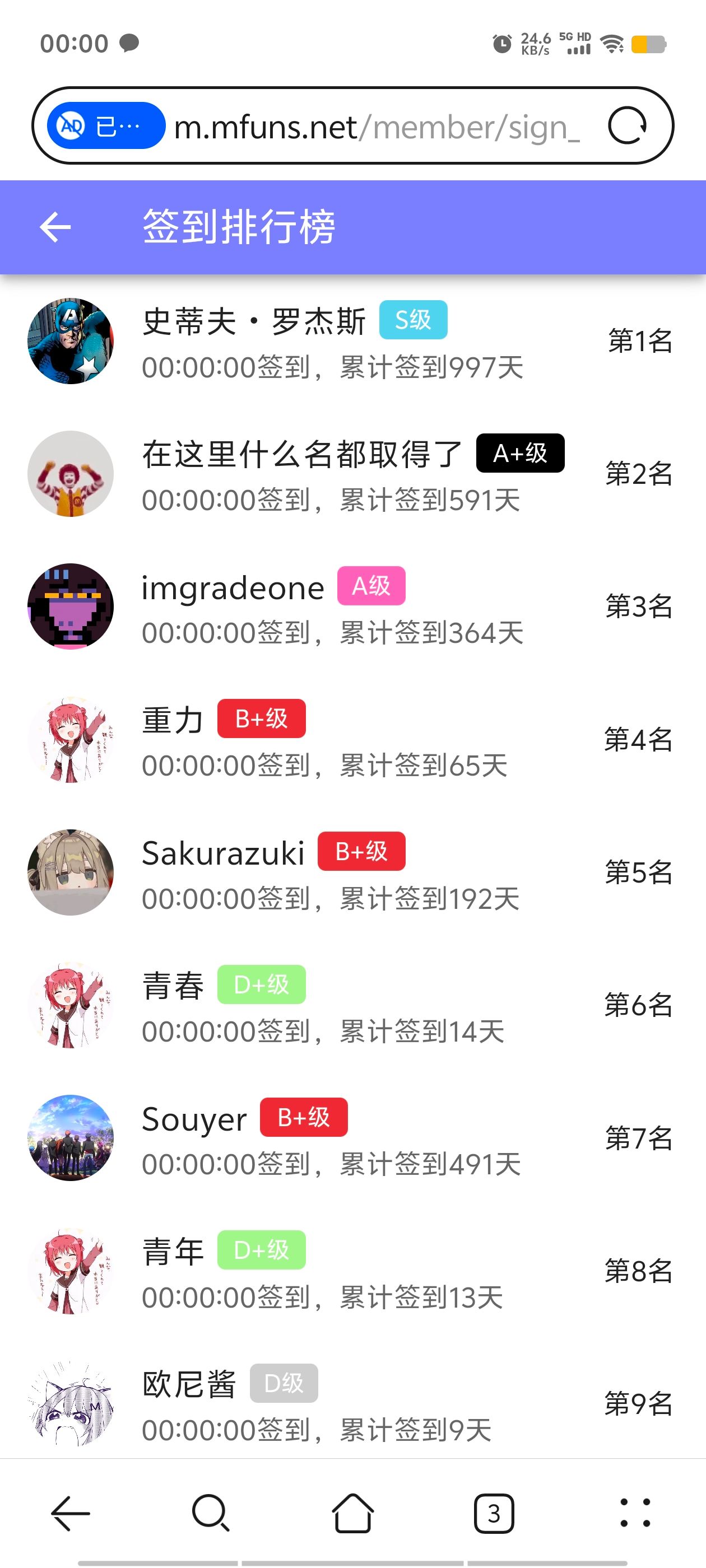Image resolution: width=706 pixels, height=1568 pixels.
Task: Tap the S级 badge next to 史蒂夫·罗杰斯
Action: 414,319
